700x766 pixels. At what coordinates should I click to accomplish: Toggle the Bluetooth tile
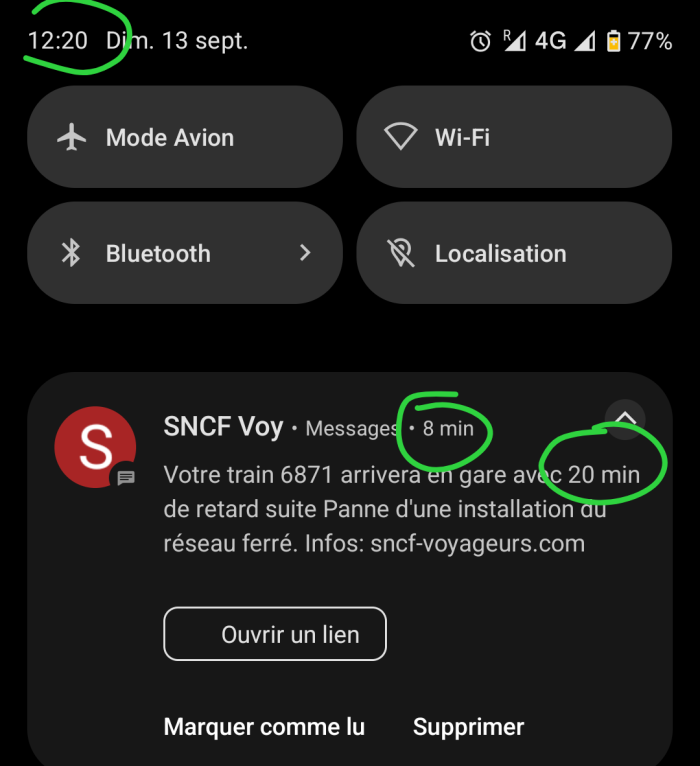tap(185, 253)
